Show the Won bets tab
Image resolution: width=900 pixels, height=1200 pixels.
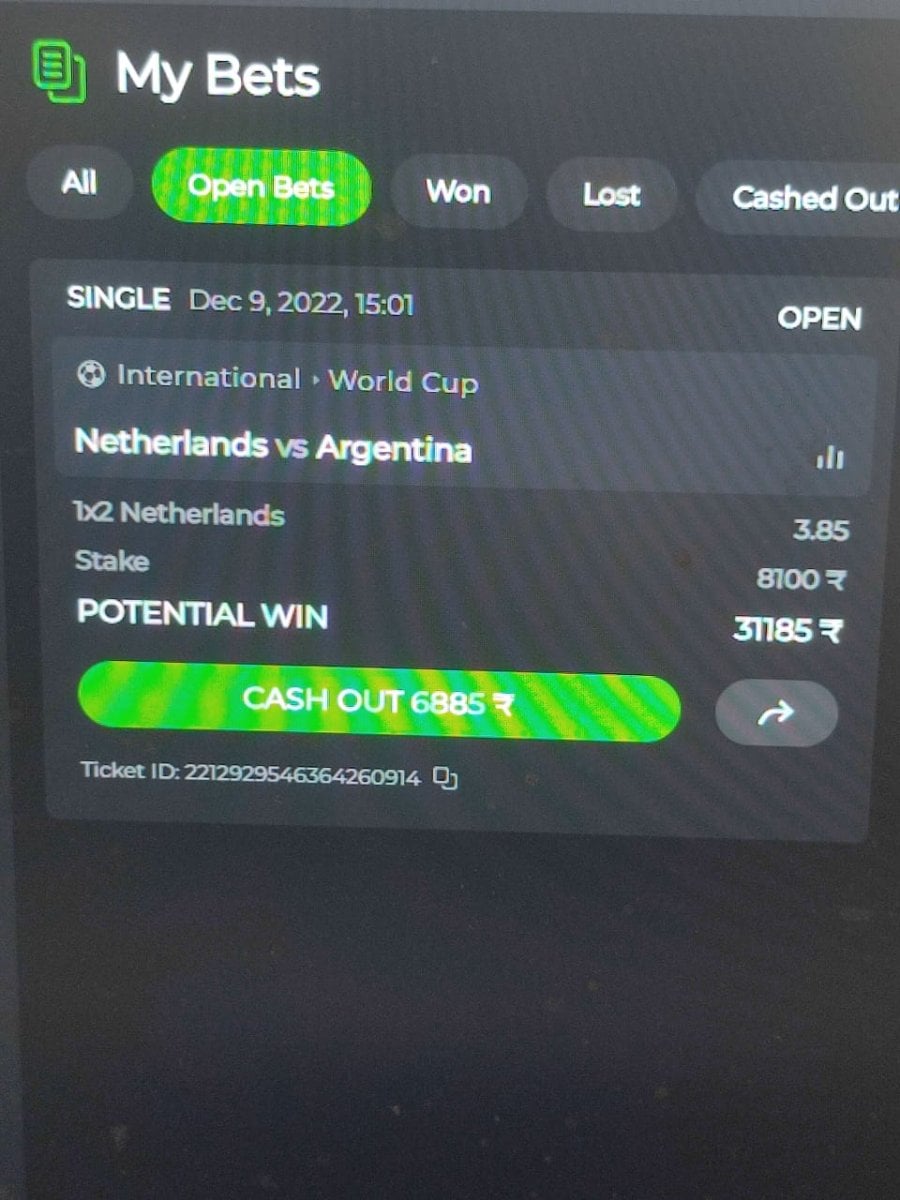tap(458, 191)
